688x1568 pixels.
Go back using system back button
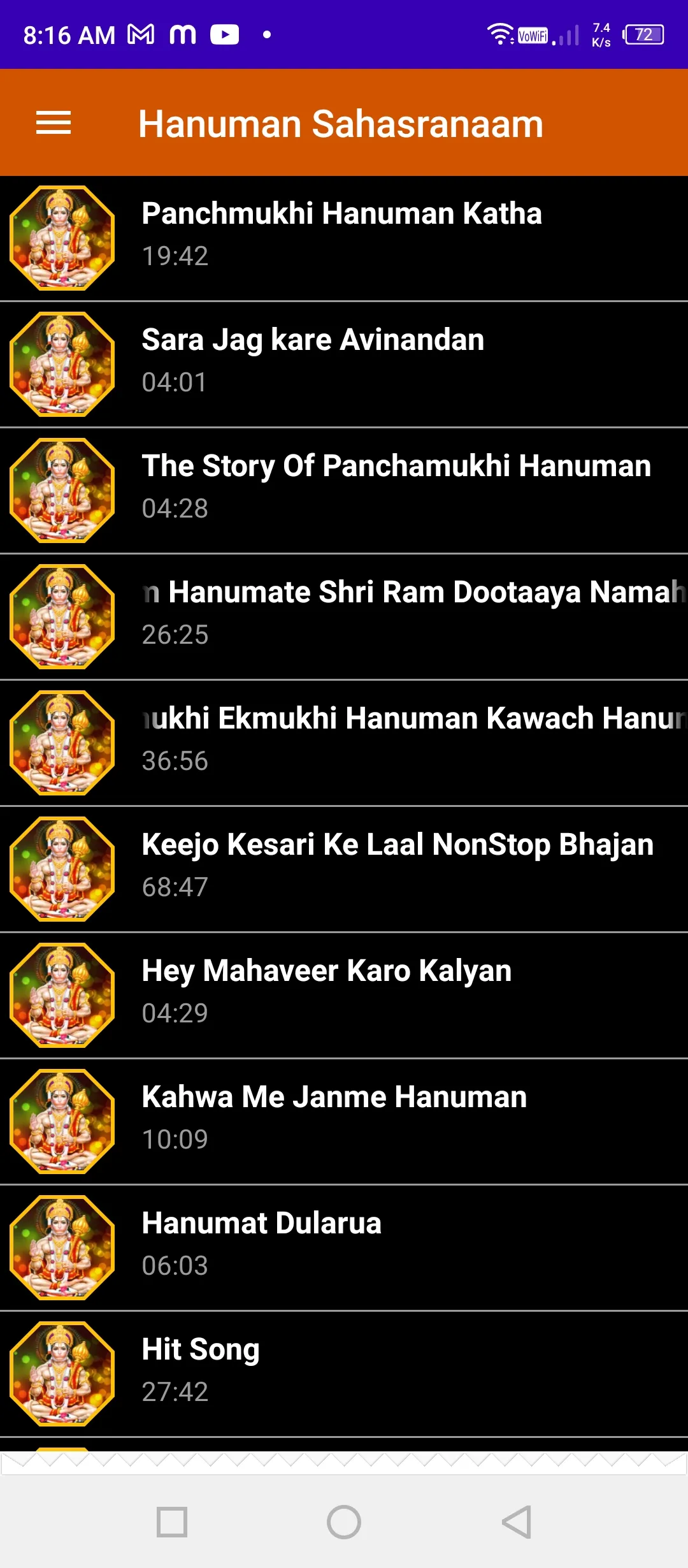tap(517, 1522)
